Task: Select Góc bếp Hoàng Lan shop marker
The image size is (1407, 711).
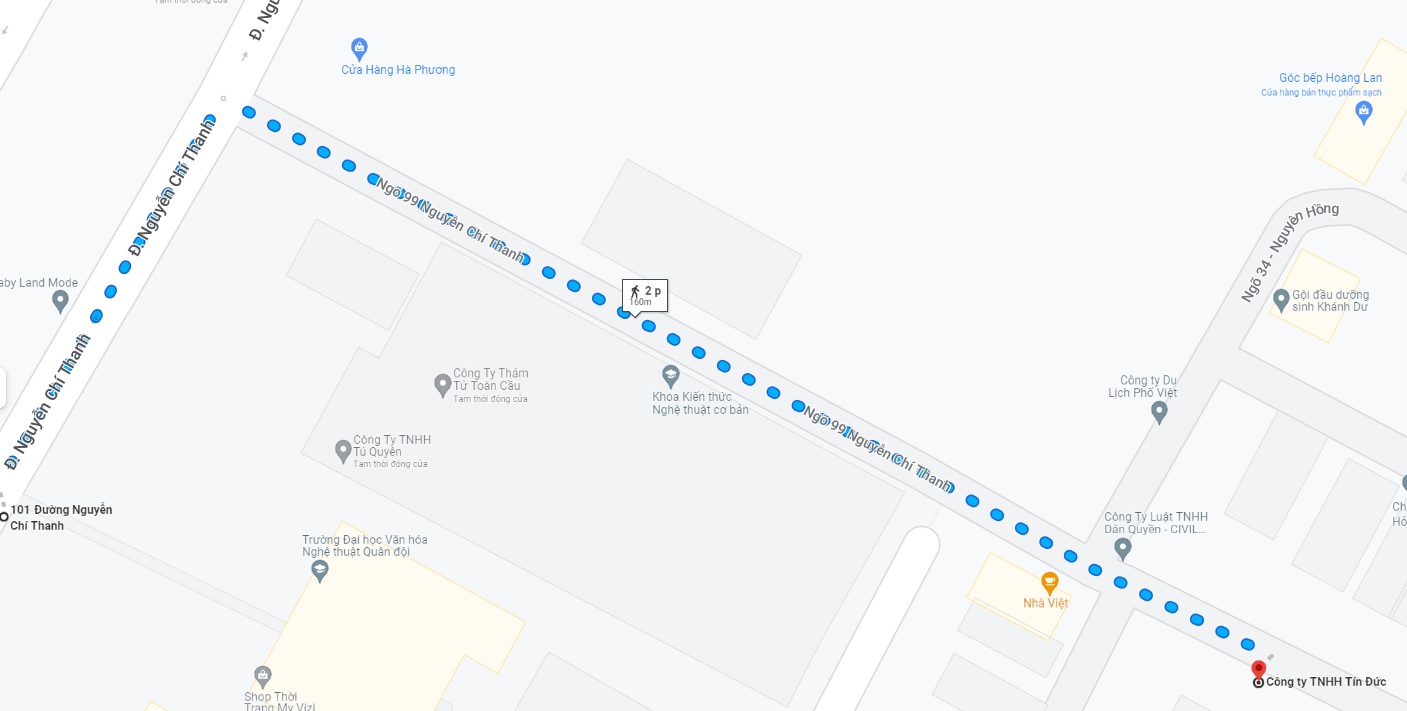Action: coord(1363,112)
